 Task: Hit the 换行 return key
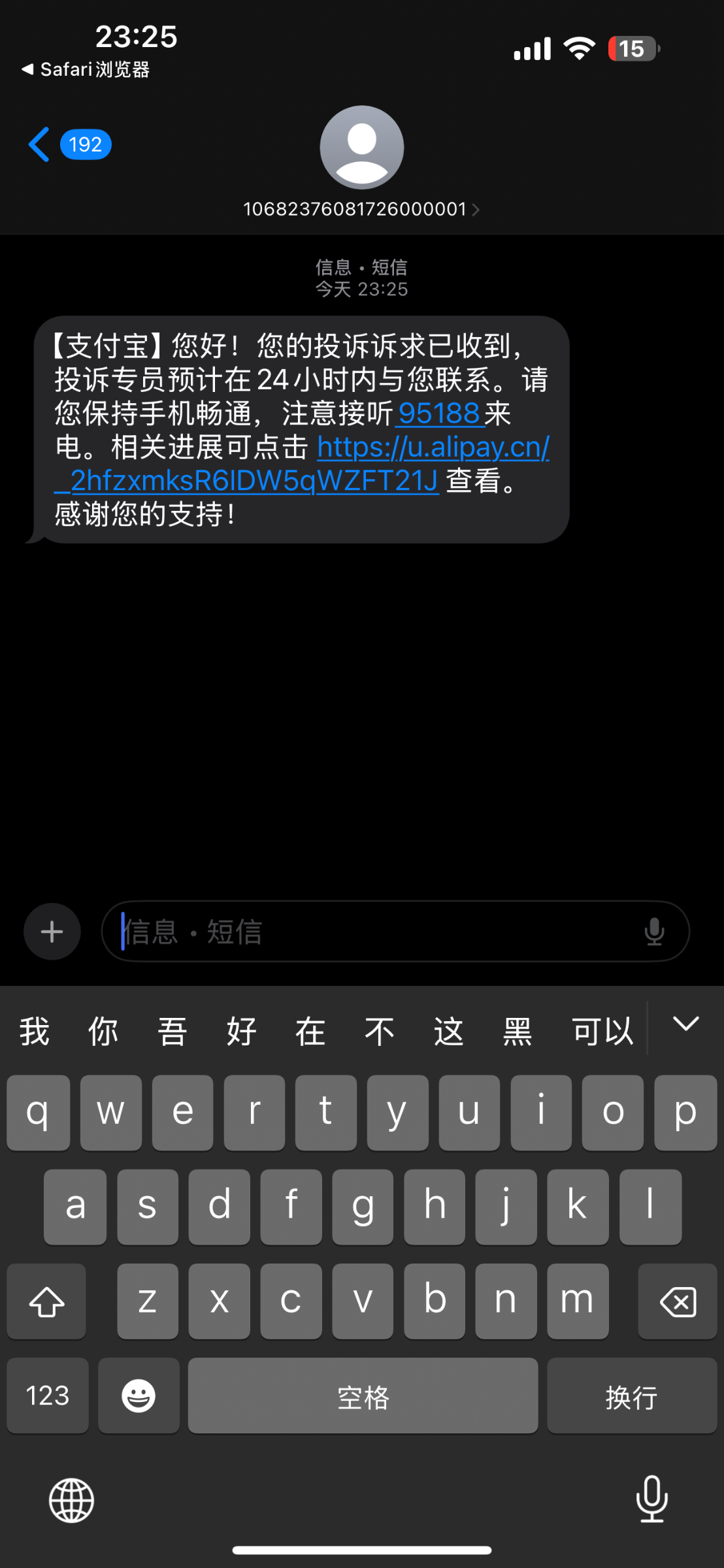pos(631,1396)
